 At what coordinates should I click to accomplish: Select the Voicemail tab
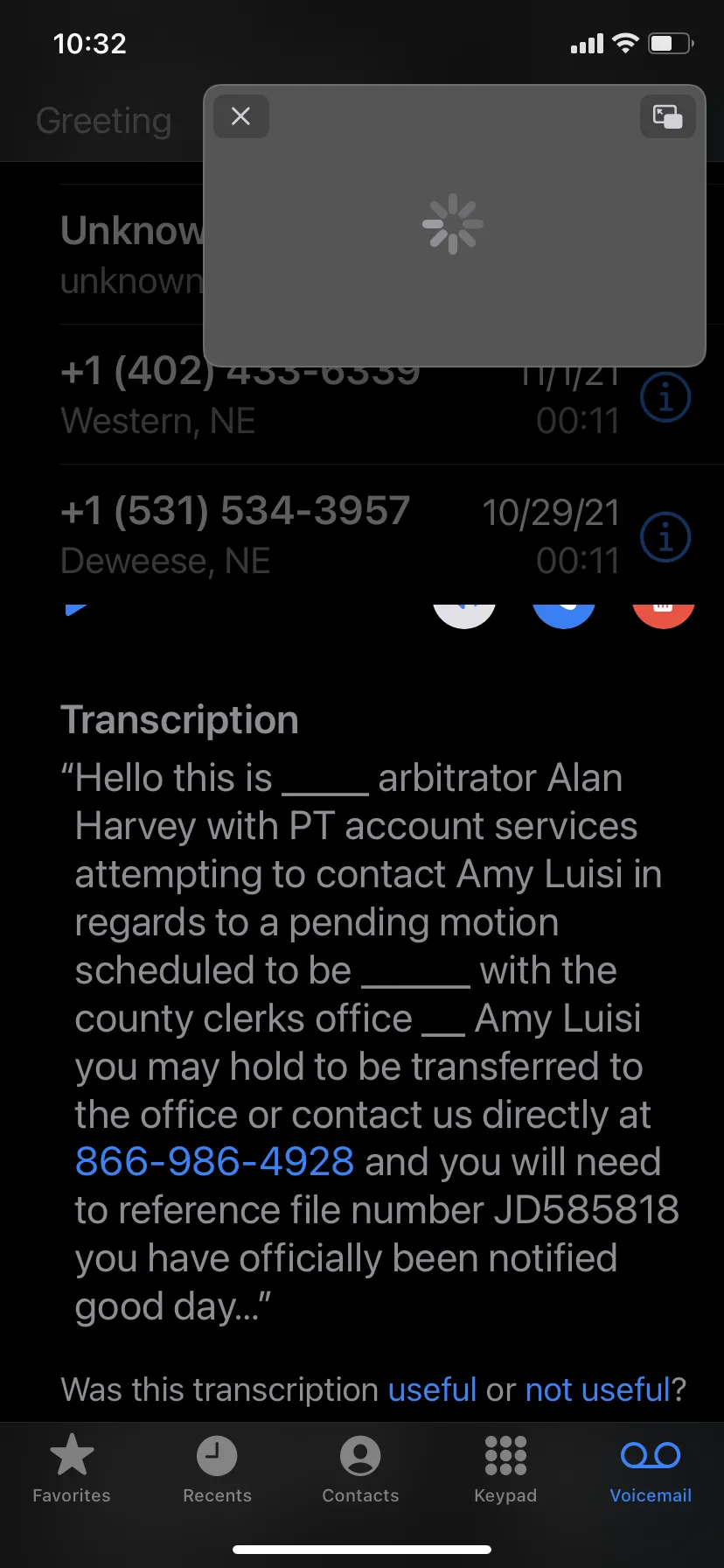click(x=651, y=1470)
